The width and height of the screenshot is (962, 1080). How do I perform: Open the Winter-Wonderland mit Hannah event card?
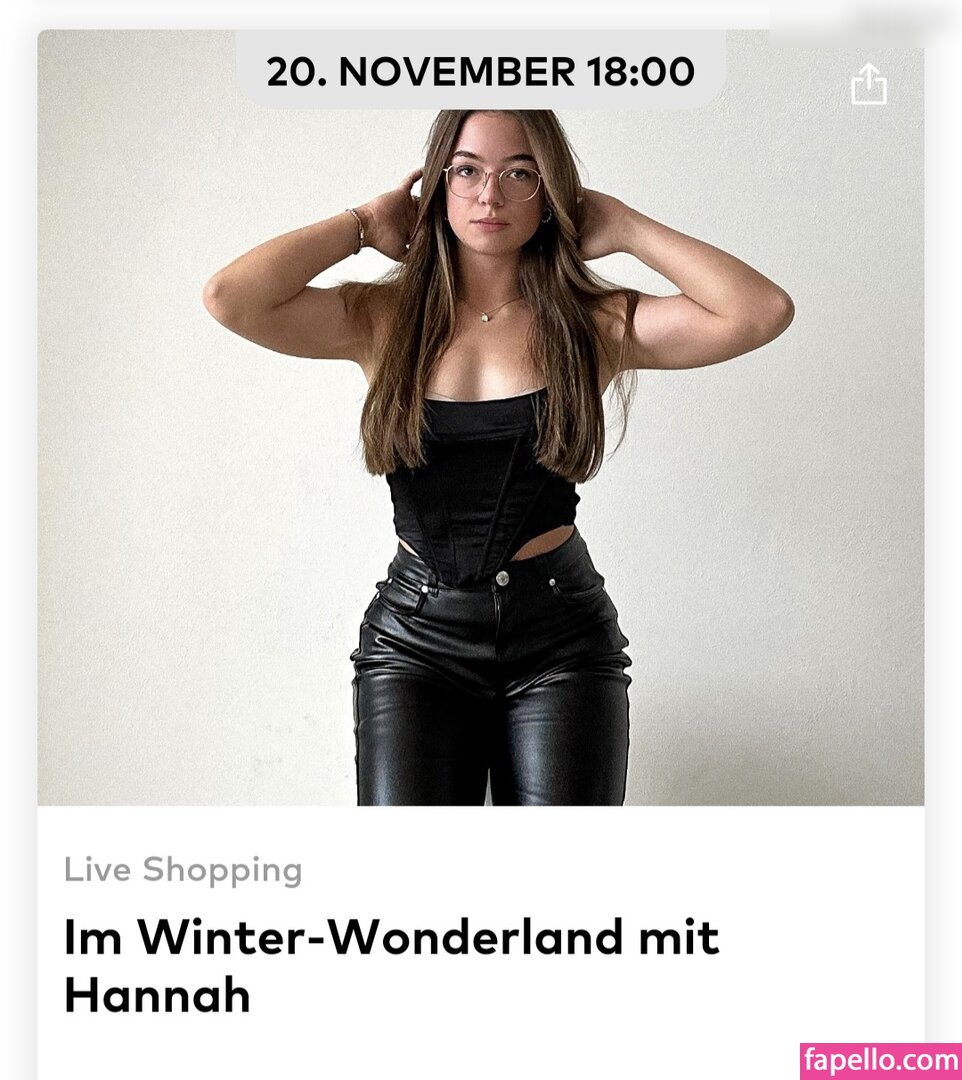point(391,964)
